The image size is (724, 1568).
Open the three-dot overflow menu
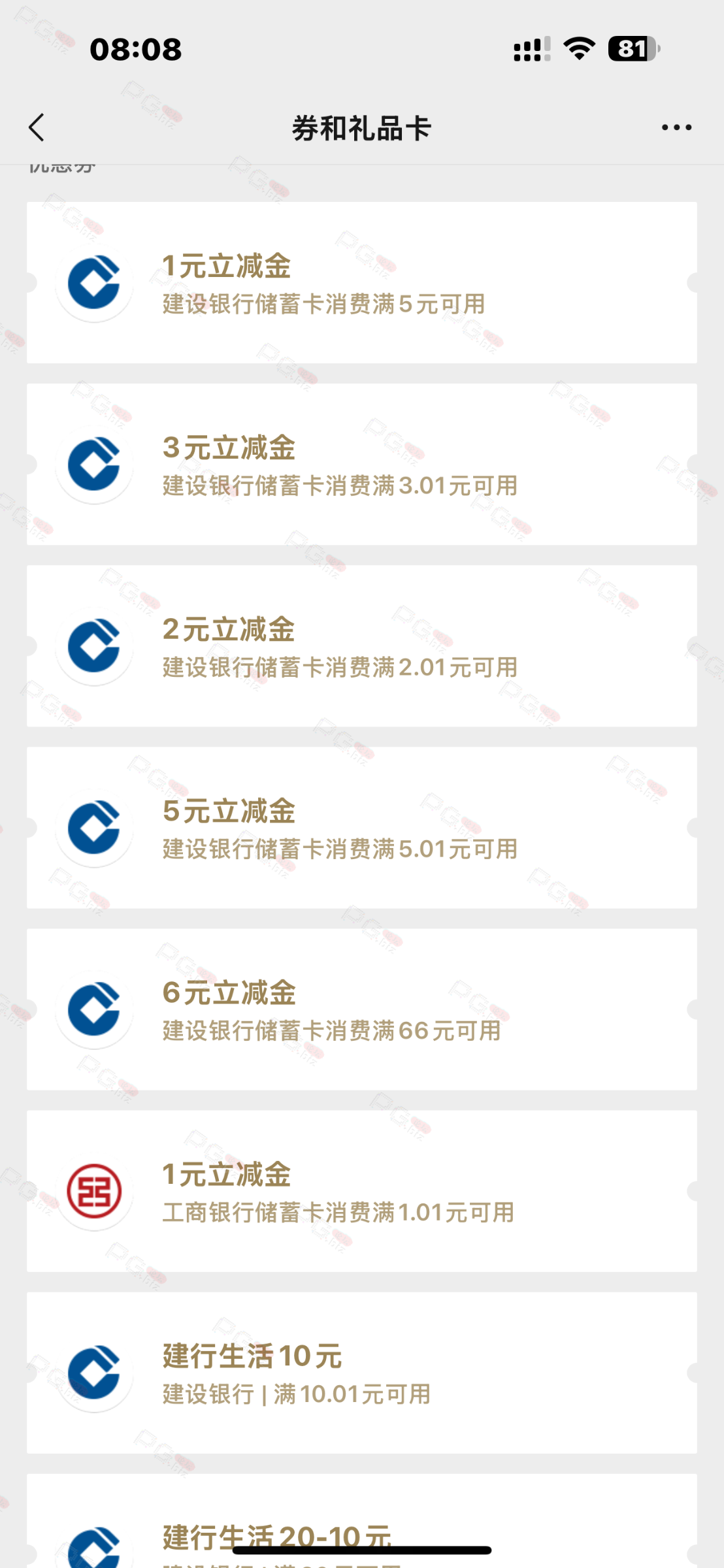click(x=676, y=127)
